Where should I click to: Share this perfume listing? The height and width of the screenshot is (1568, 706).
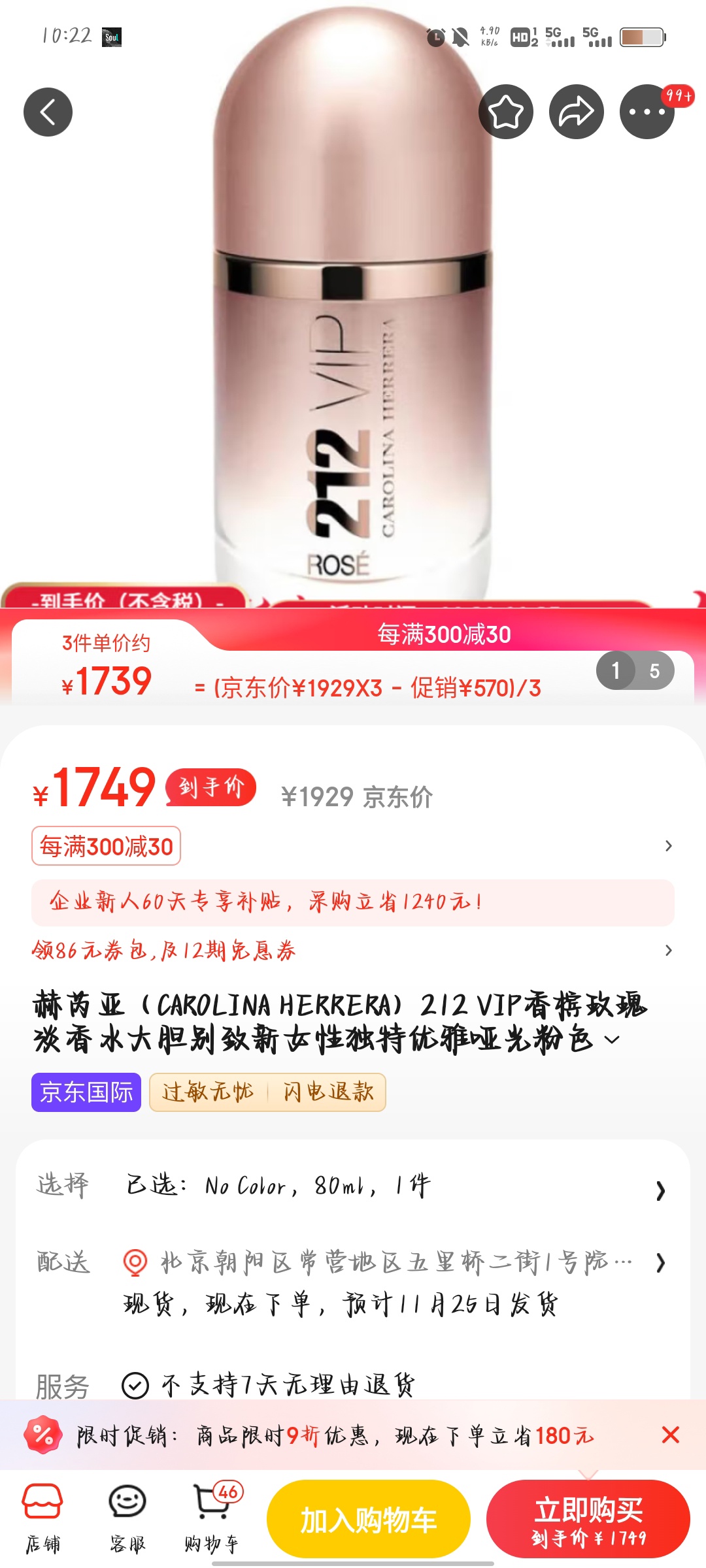(x=576, y=112)
